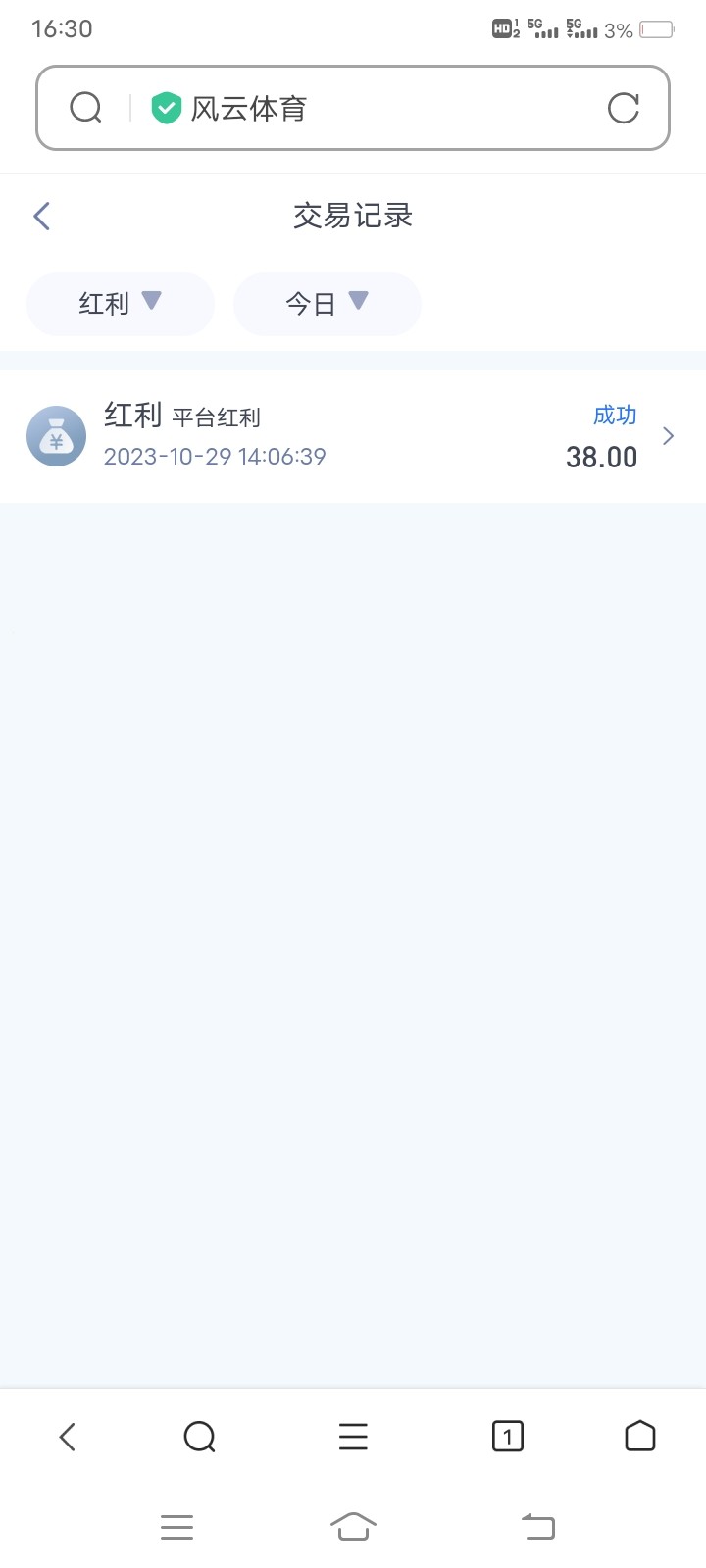The width and height of the screenshot is (706, 1568).
Task: Go to the browser home page
Action: tap(639, 1437)
